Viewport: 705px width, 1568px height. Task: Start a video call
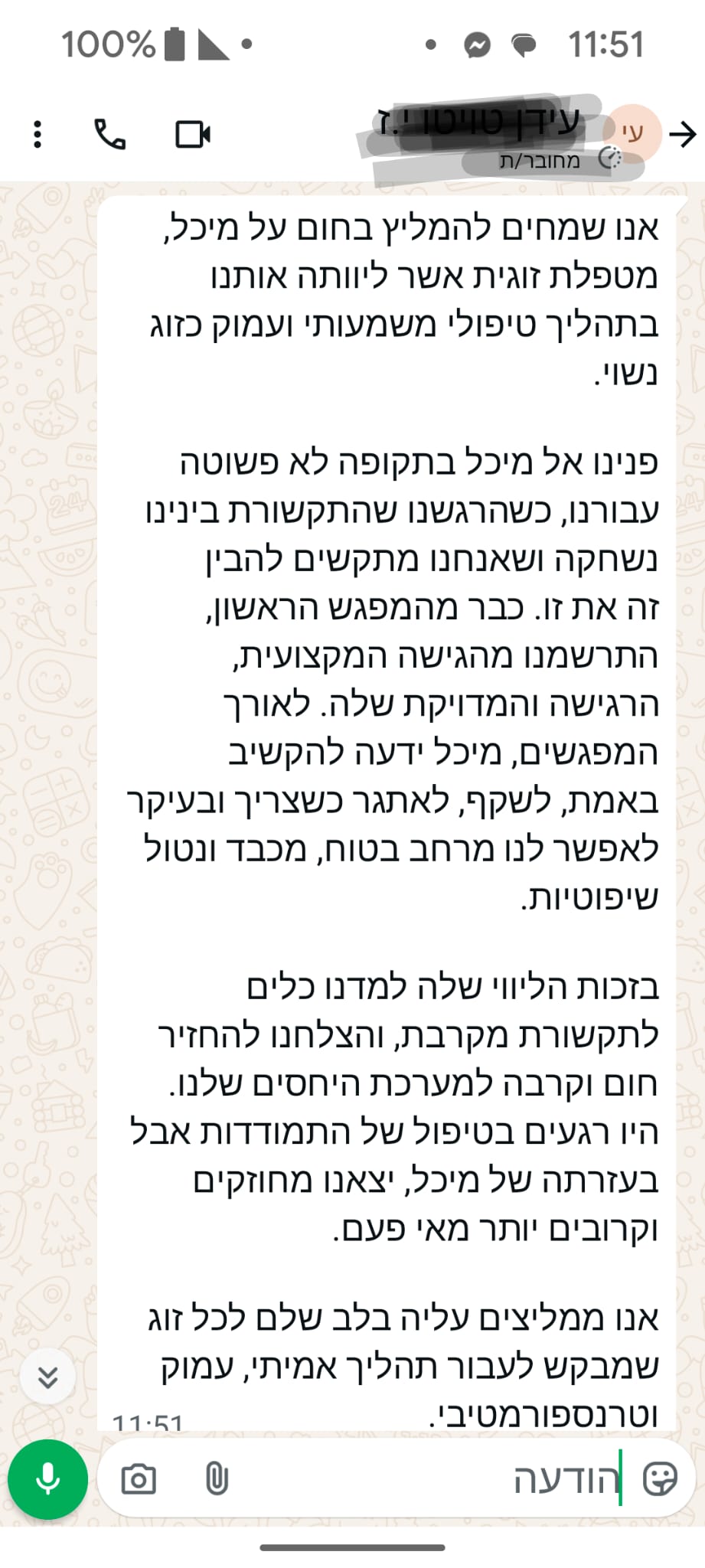(193, 135)
